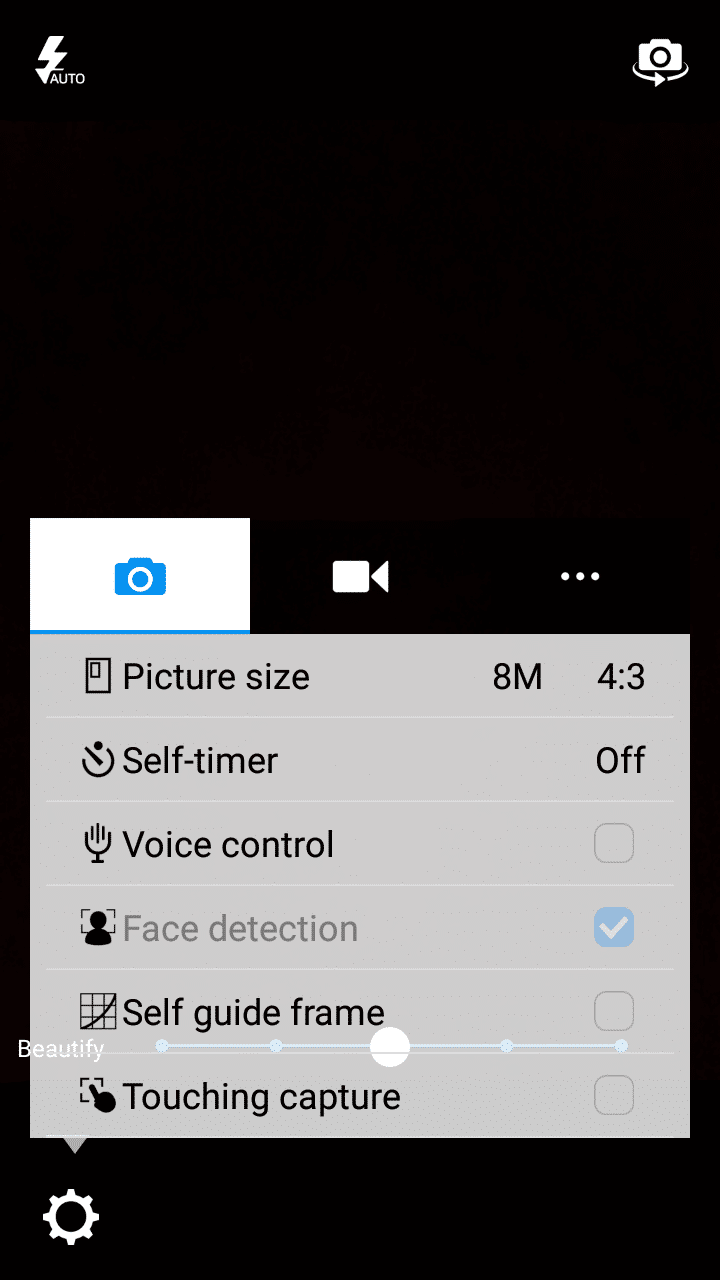Tap the Beautify slider's last level dot
Viewport: 720px width, 1280px height.
pyautogui.click(x=621, y=1046)
